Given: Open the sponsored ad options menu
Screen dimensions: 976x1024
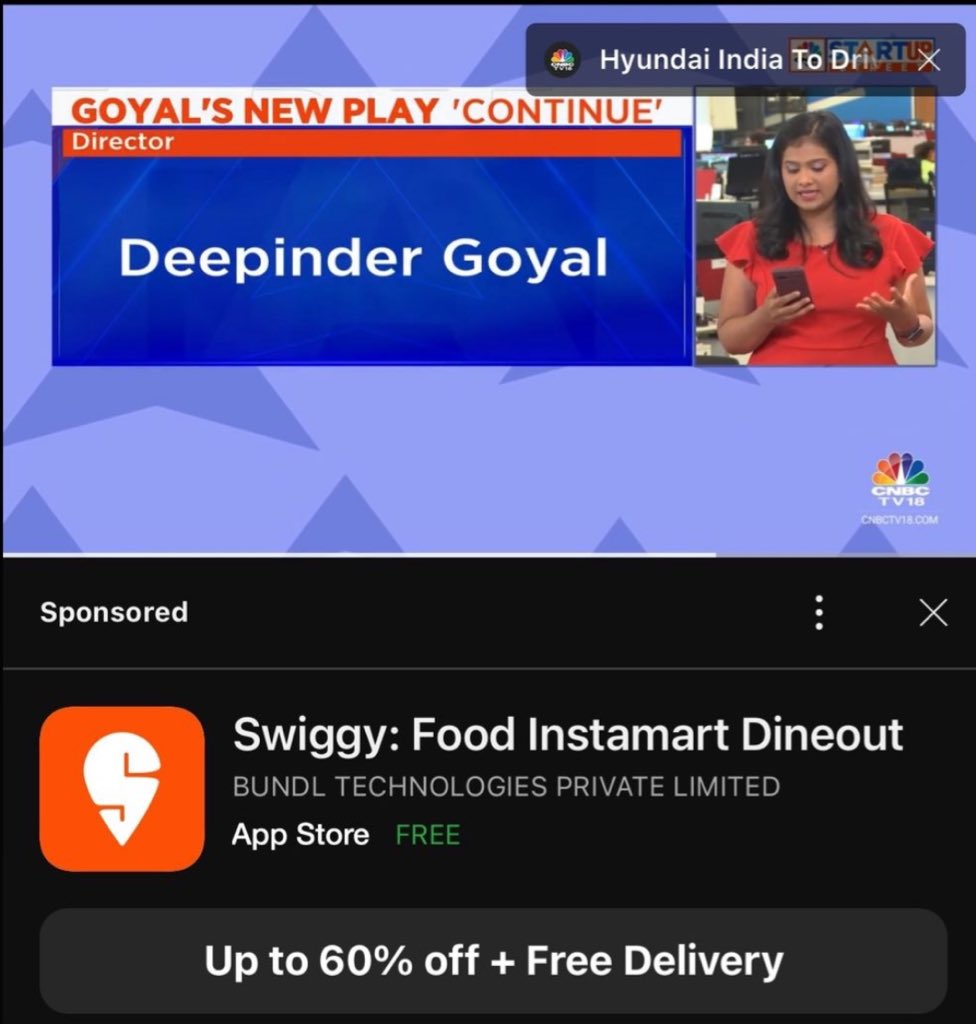Looking at the screenshot, I should click(819, 612).
